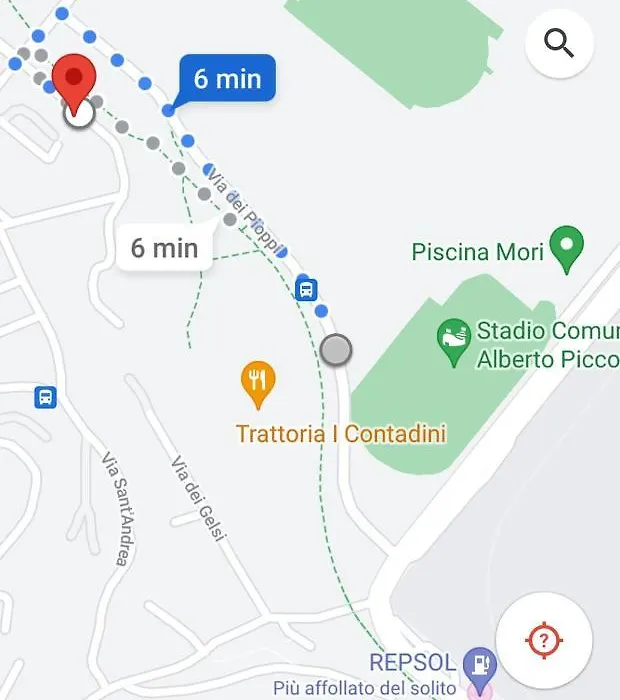Center the map on my location
The image size is (620, 700).
[x=543, y=639]
